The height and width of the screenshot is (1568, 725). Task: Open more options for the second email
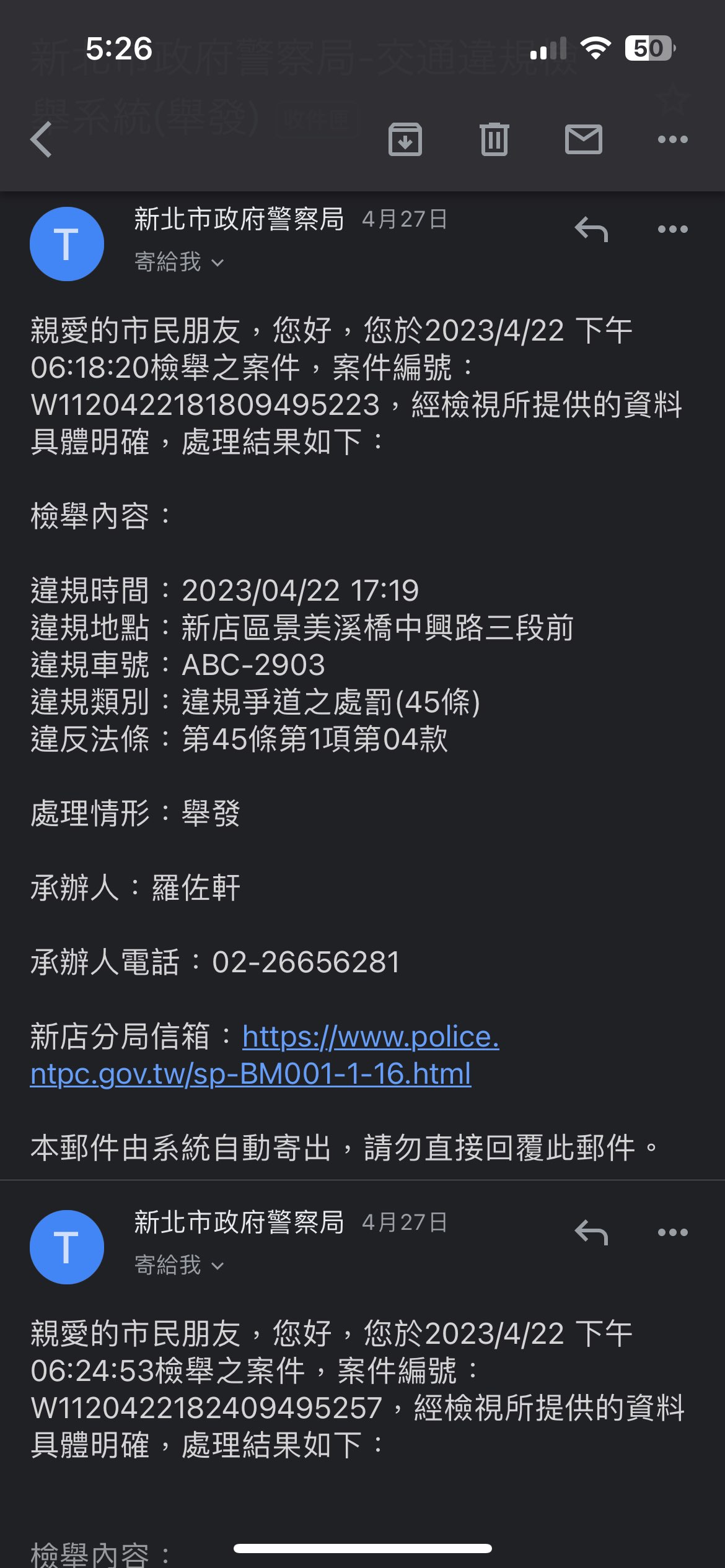[673, 1232]
